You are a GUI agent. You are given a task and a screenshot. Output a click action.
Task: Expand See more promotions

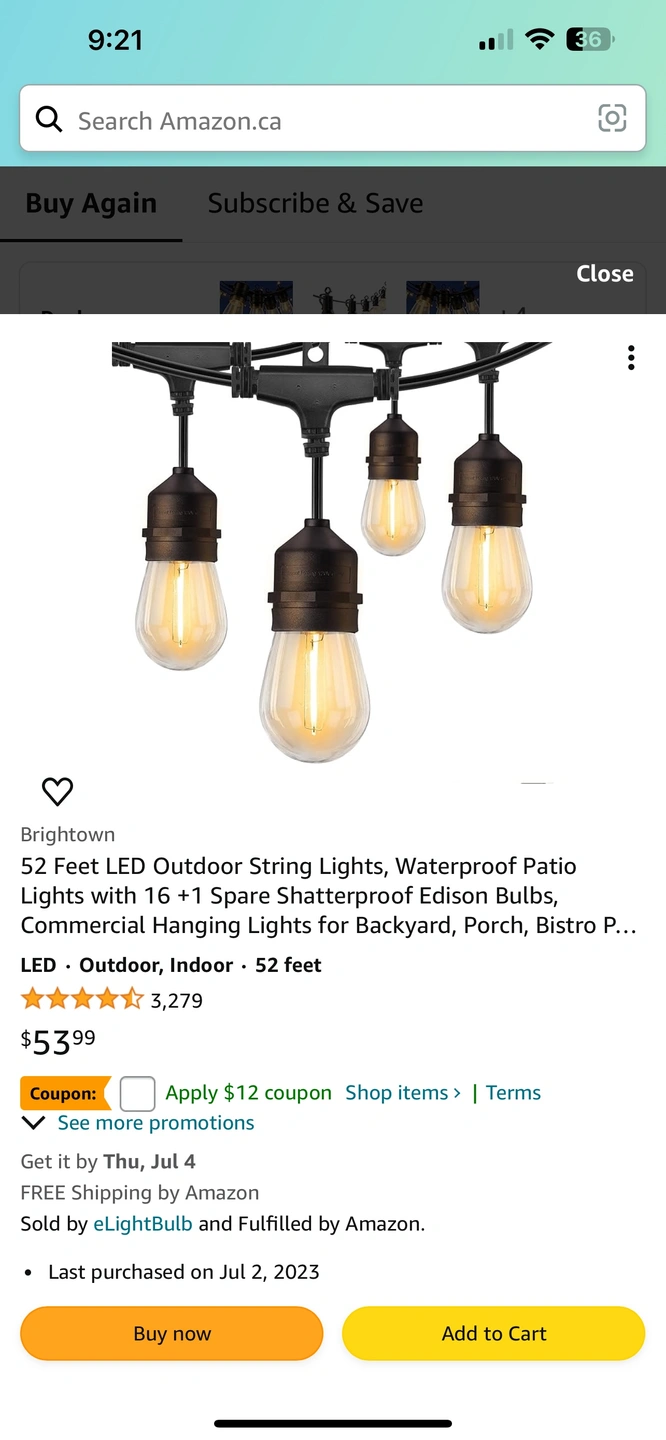(155, 1123)
